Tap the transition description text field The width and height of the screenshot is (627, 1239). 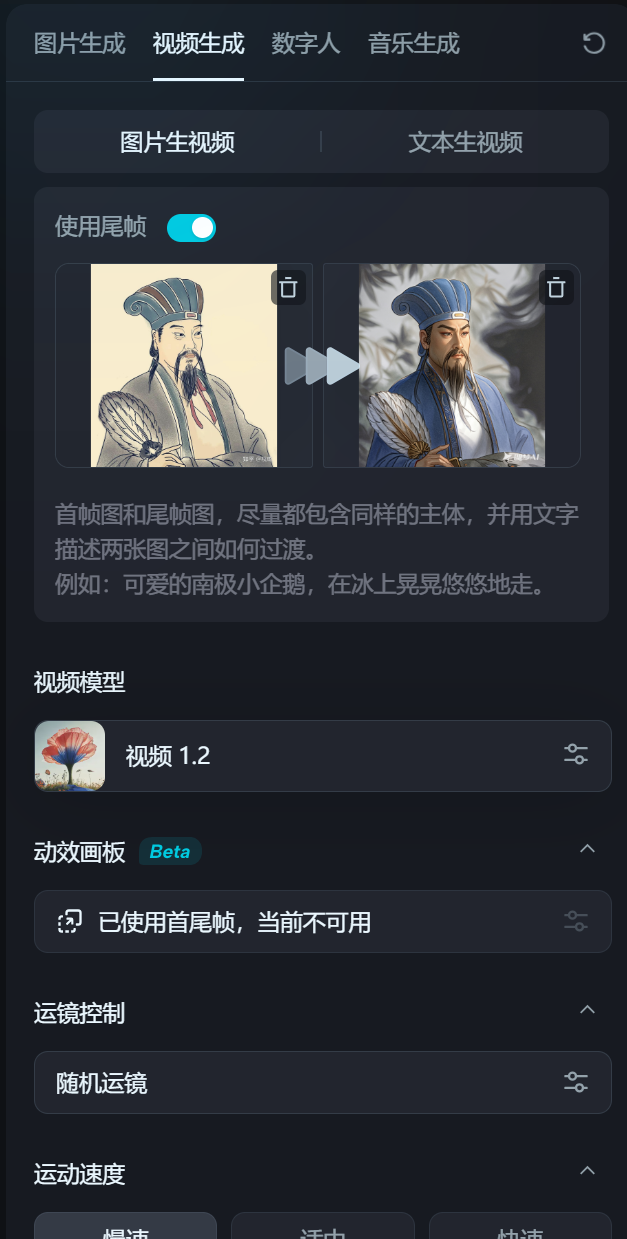point(321,549)
